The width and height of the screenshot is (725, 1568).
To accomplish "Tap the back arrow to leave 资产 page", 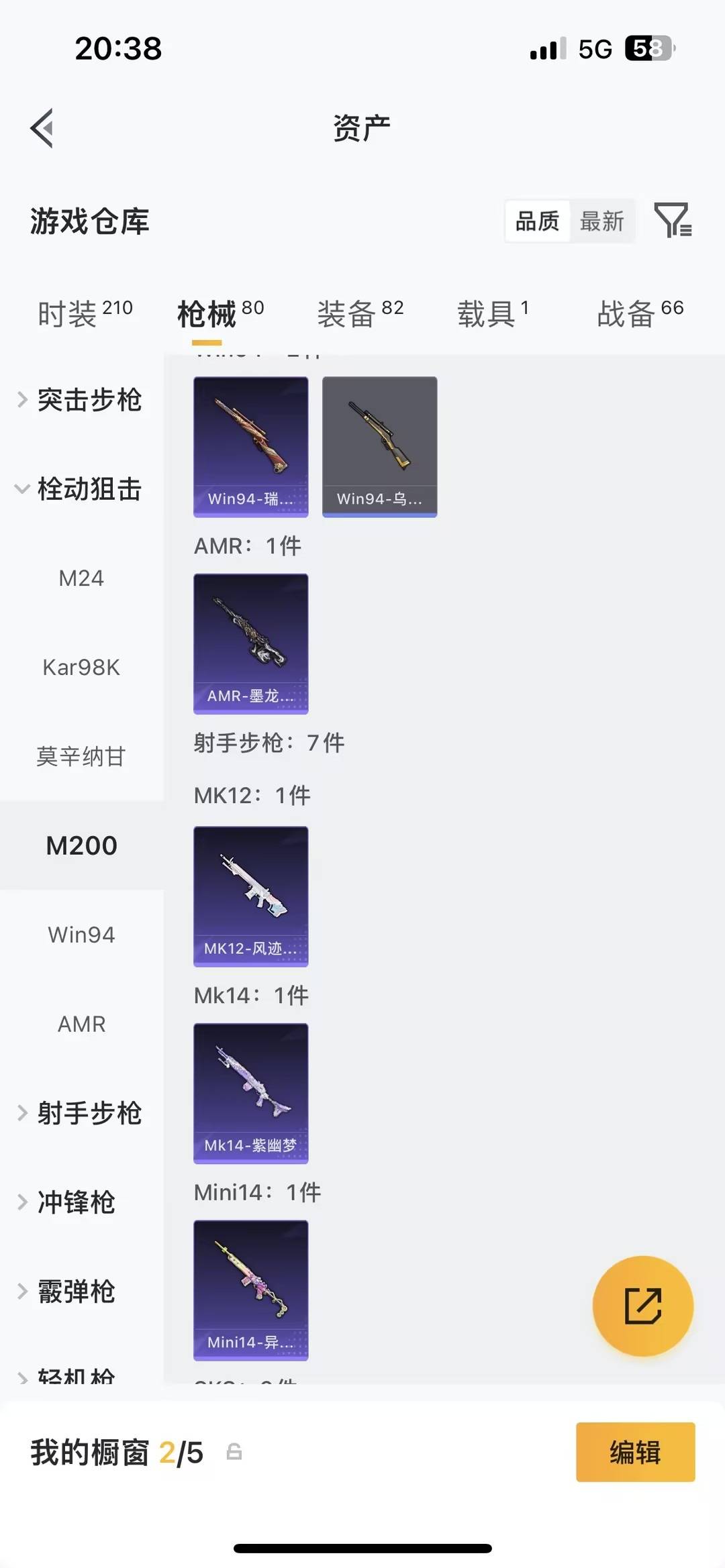I will coord(43,129).
